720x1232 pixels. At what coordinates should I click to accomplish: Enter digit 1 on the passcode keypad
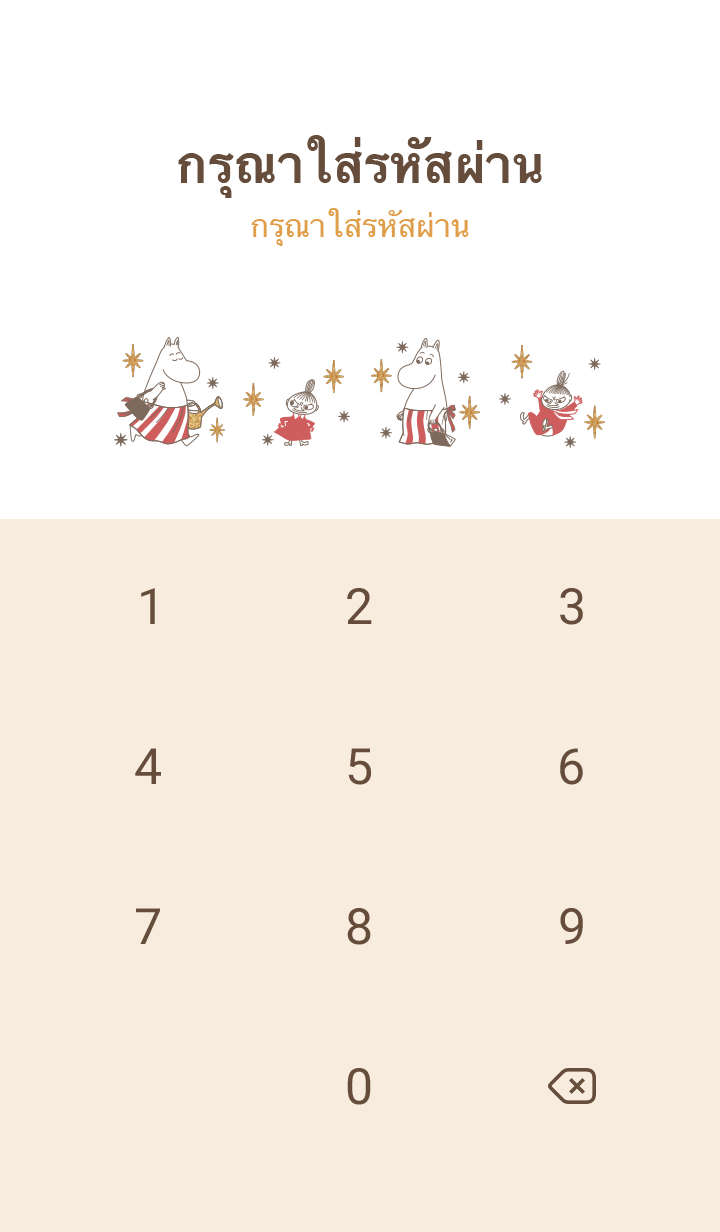click(x=149, y=607)
